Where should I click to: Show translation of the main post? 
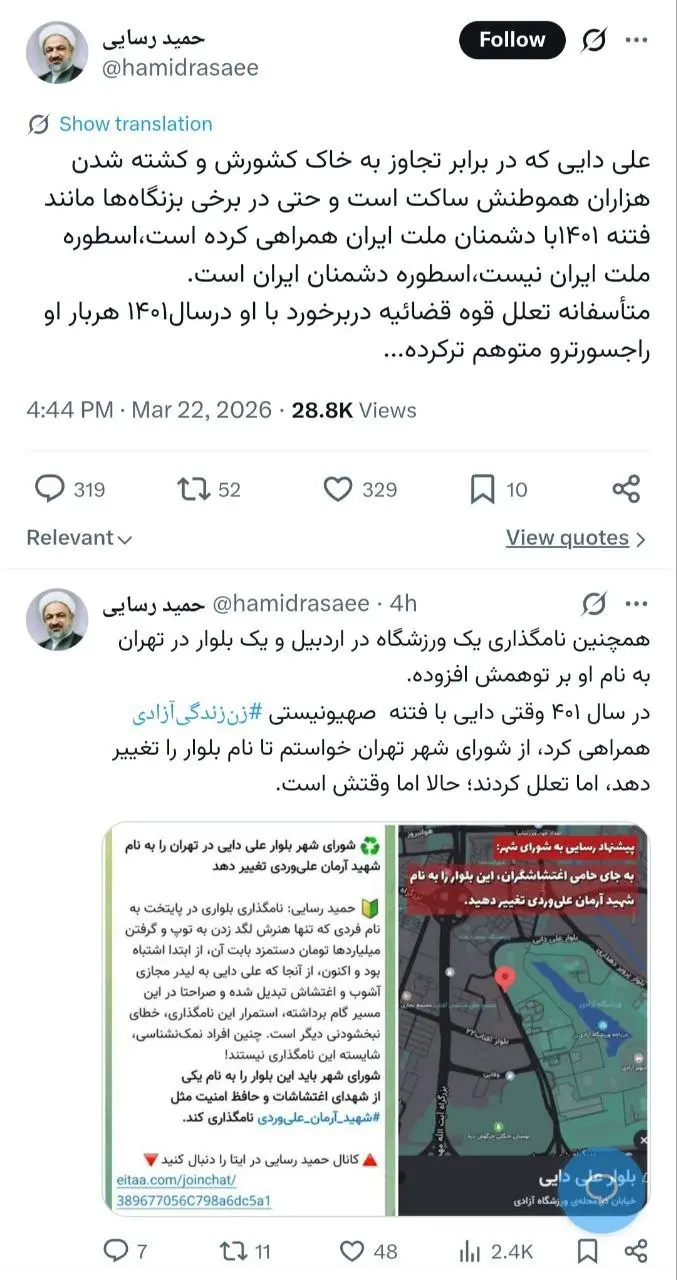(x=121, y=124)
